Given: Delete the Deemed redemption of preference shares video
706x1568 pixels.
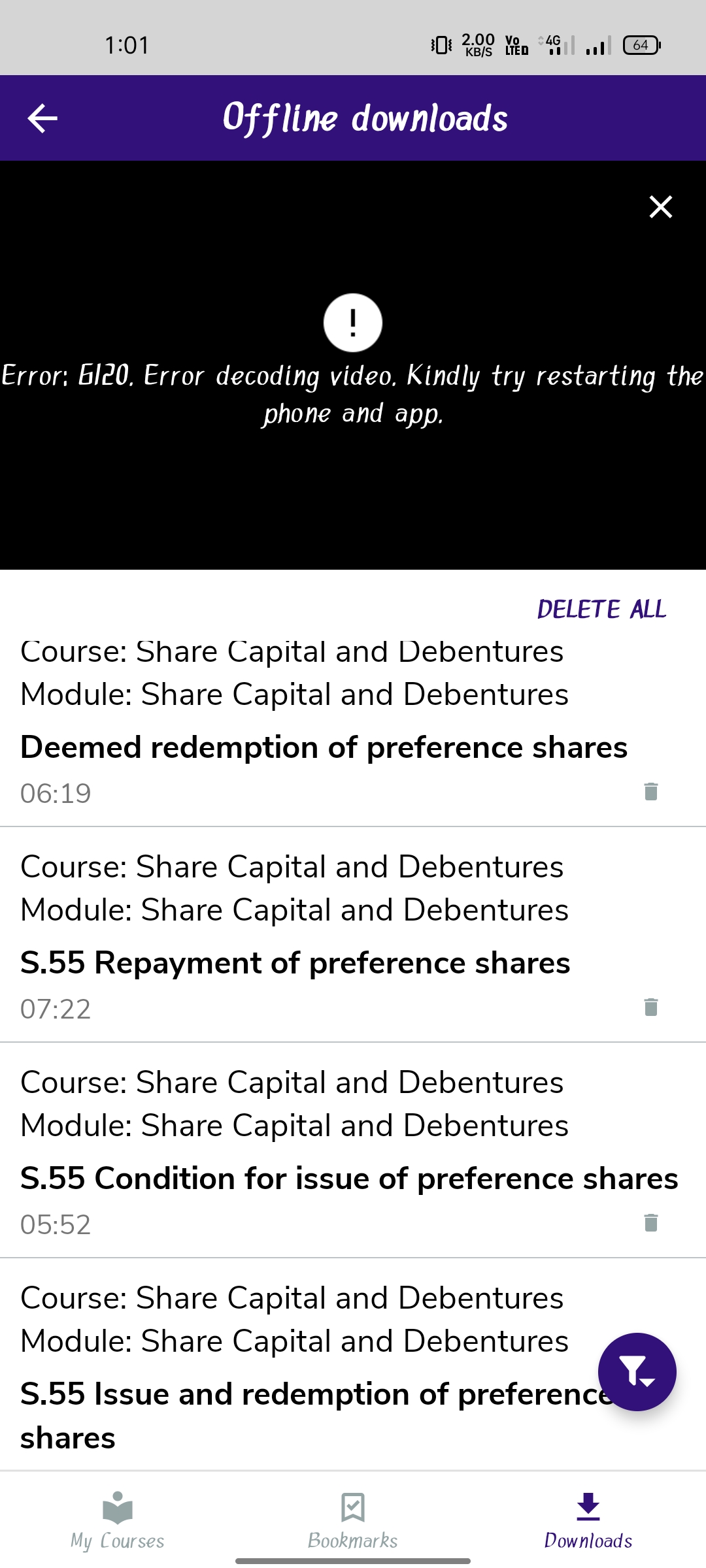Looking at the screenshot, I should click(x=650, y=792).
